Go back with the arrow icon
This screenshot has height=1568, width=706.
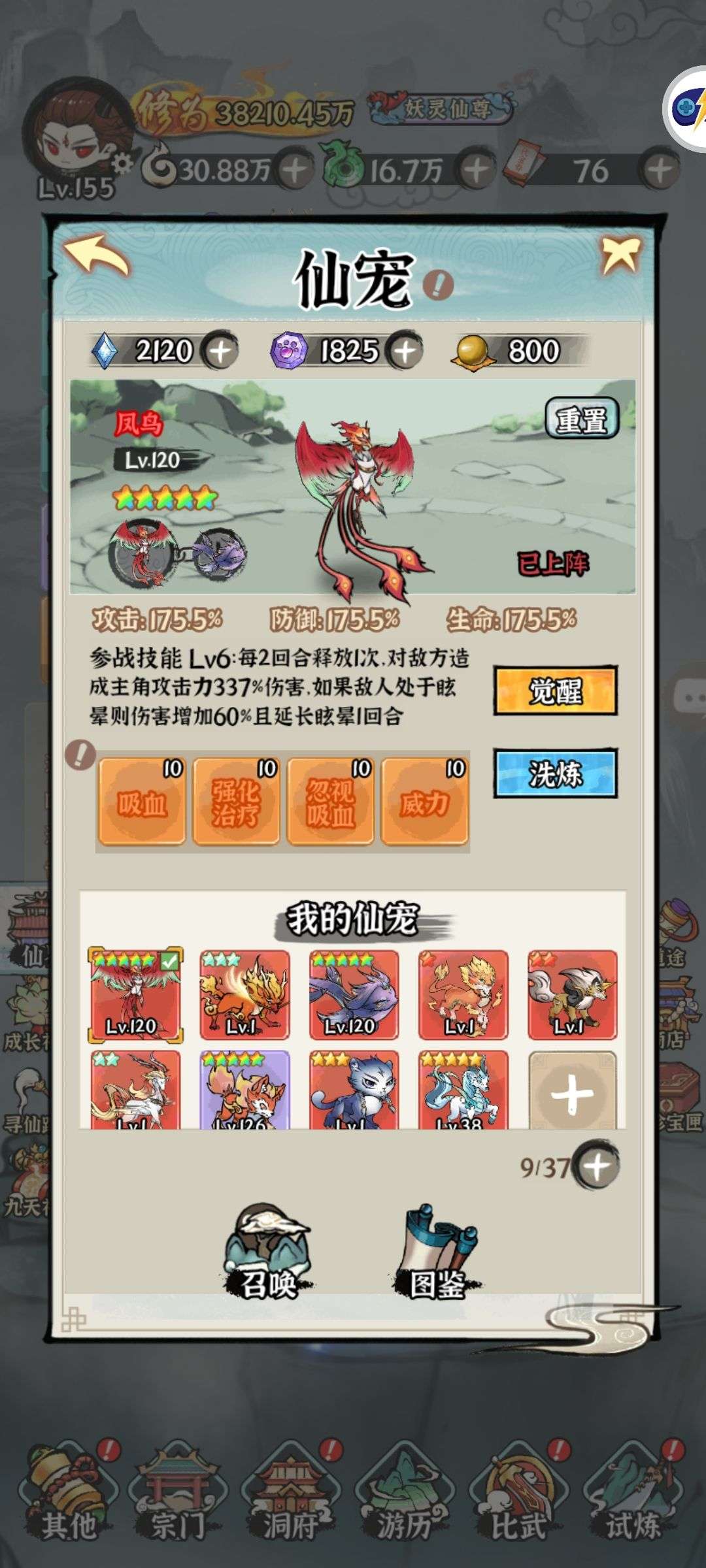(x=97, y=257)
